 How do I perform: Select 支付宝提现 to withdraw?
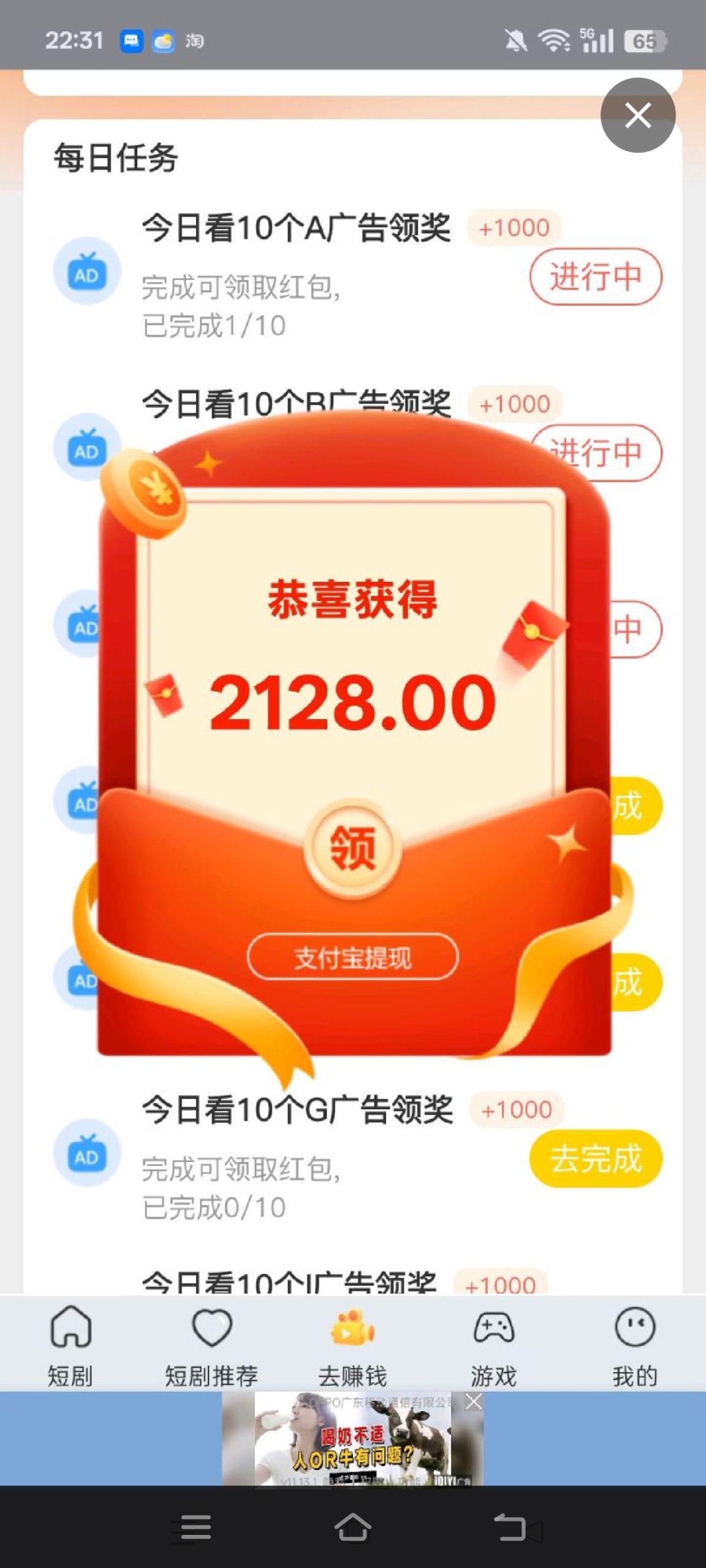353,957
